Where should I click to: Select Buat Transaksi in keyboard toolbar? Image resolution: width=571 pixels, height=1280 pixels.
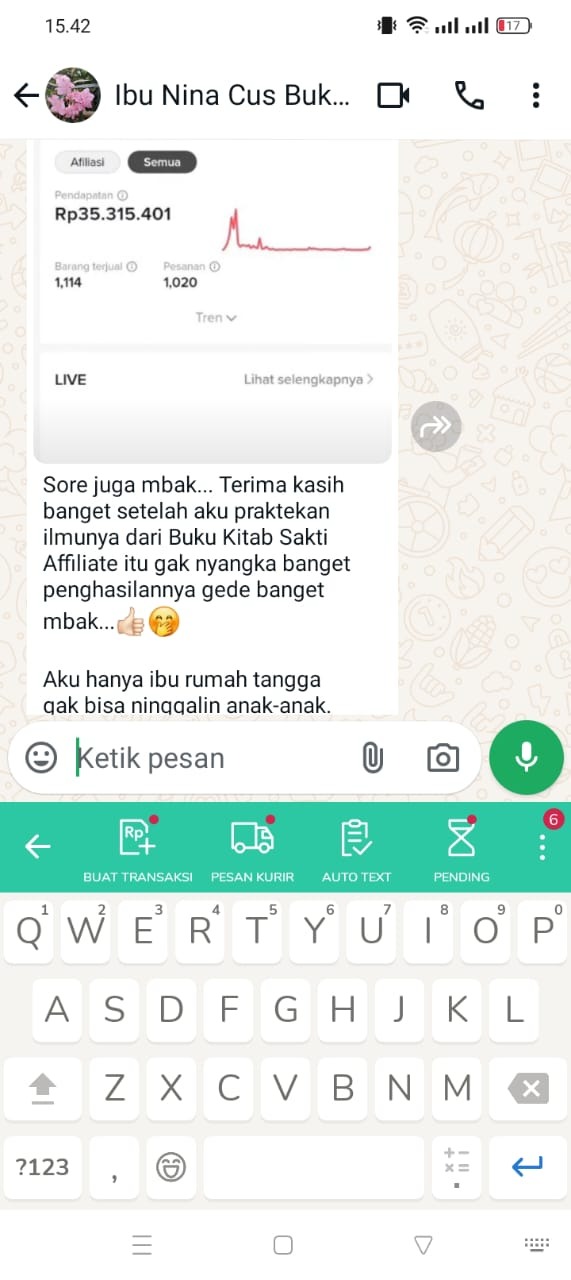click(x=138, y=849)
